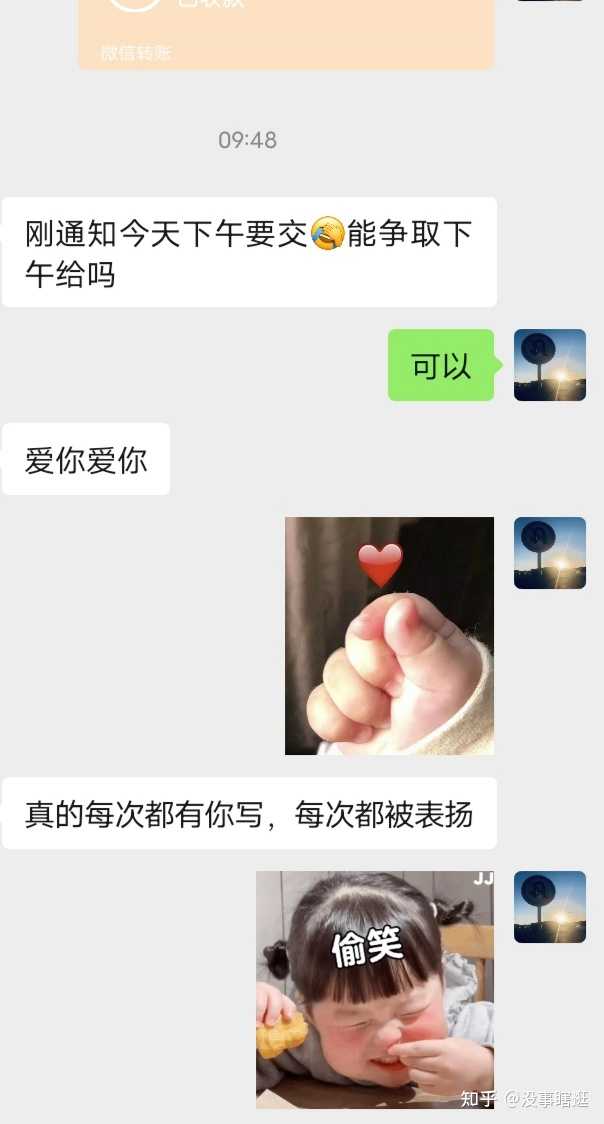Open the 微信转账 transfer message card

pyautogui.click(x=286, y=30)
